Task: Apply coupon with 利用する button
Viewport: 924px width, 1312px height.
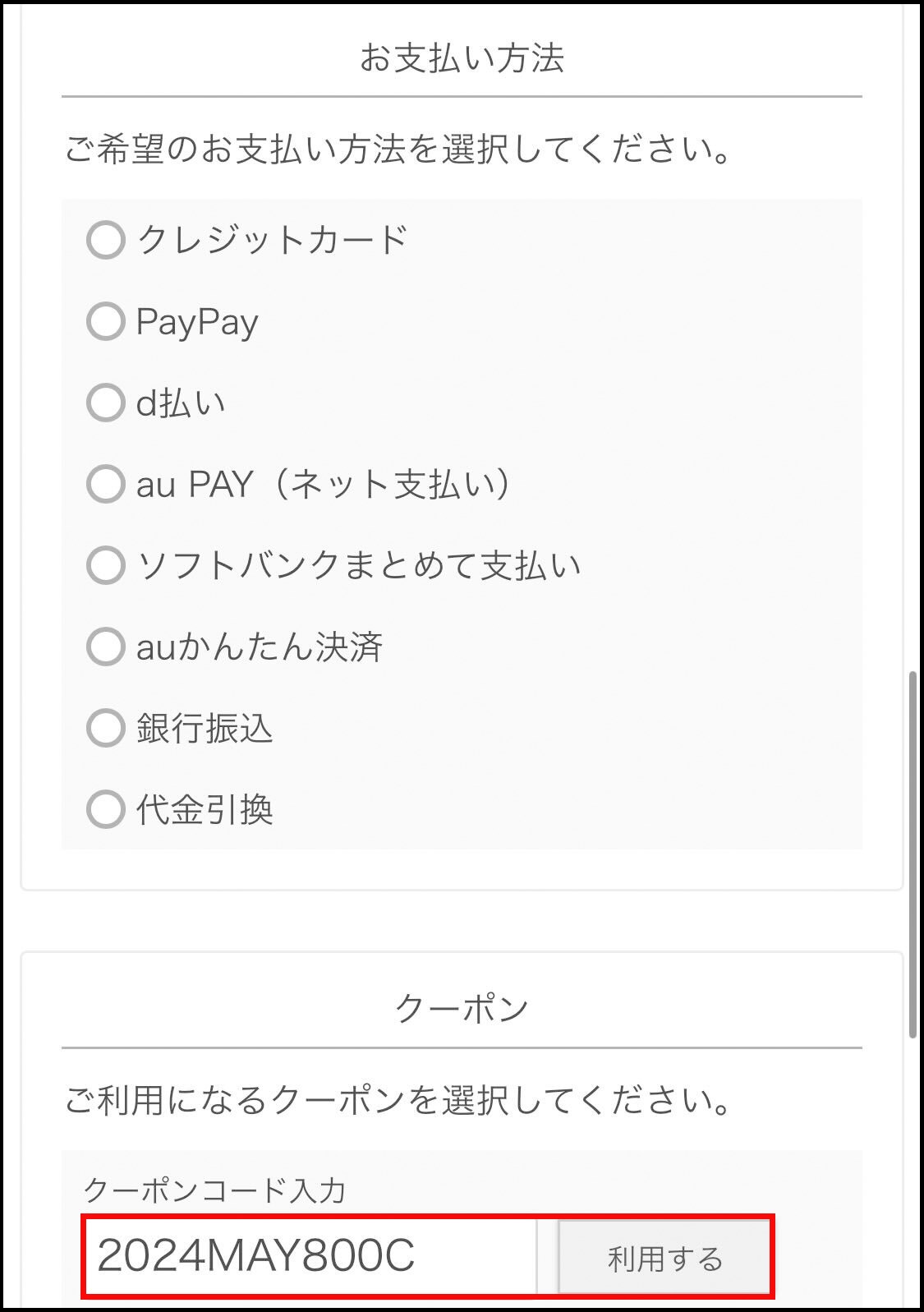Action: point(664,1258)
